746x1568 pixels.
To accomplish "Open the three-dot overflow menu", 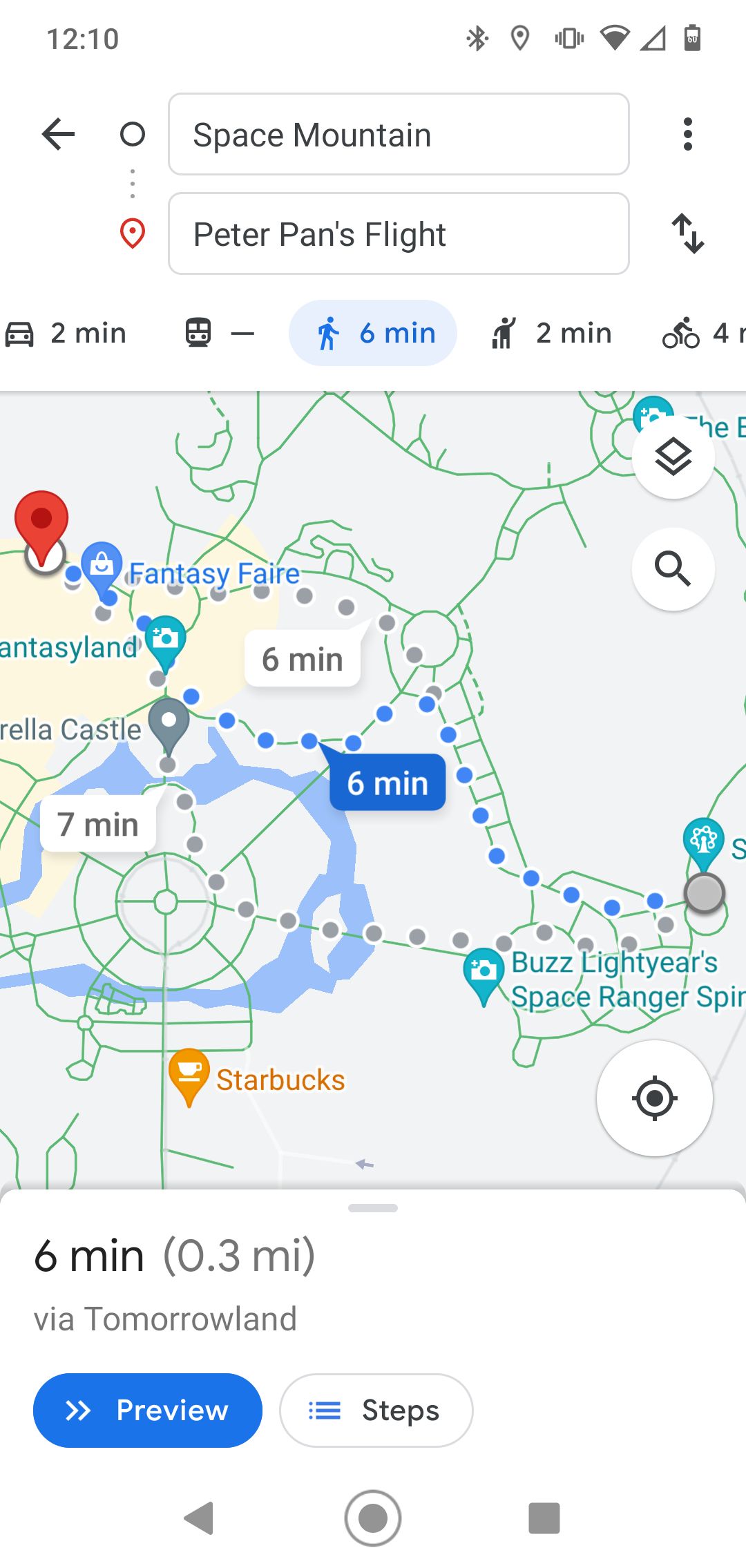I will point(687,134).
